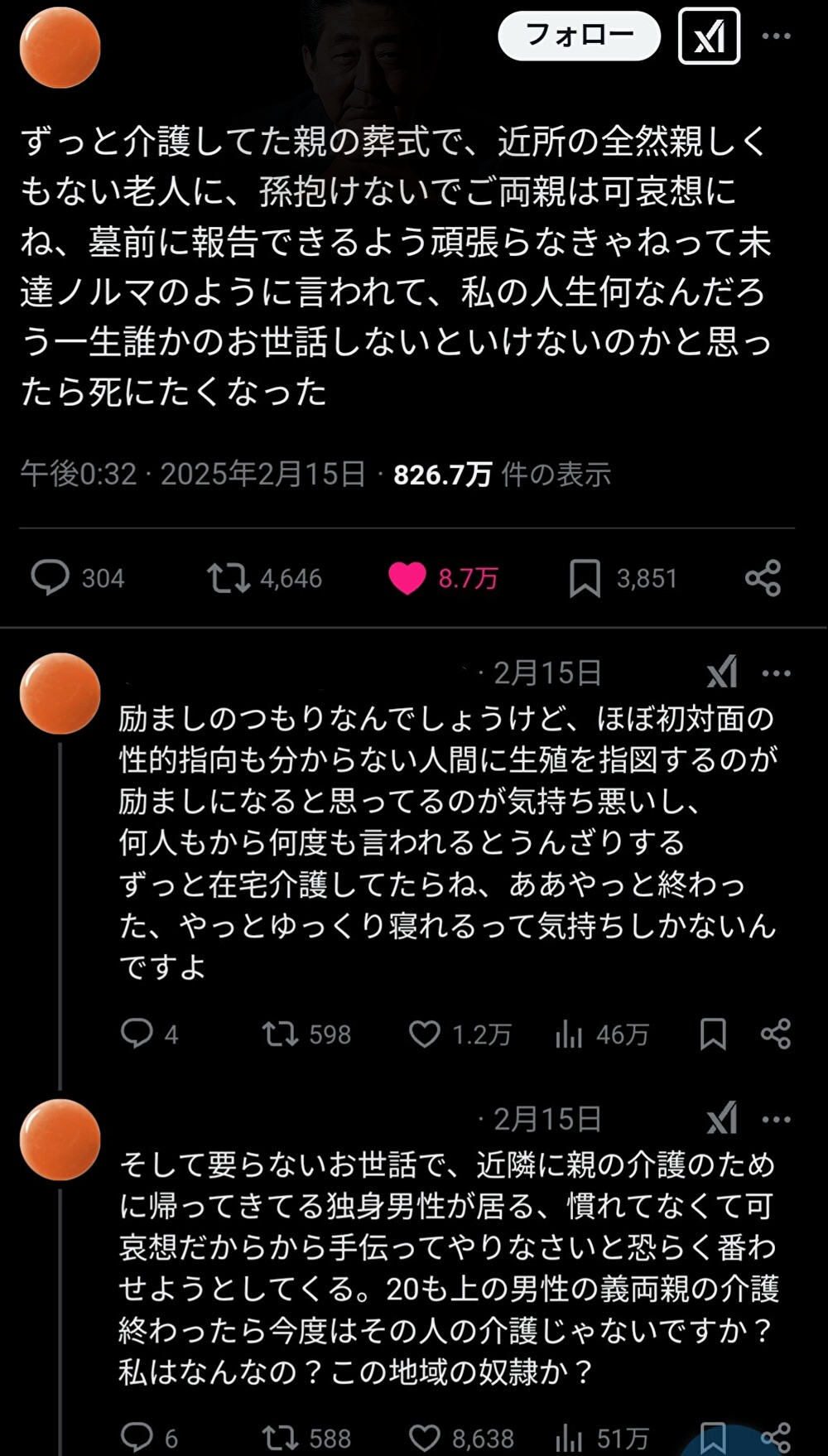Open author's avatar on the main post
Viewport: 828px width, 1456px height.
coord(60,48)
